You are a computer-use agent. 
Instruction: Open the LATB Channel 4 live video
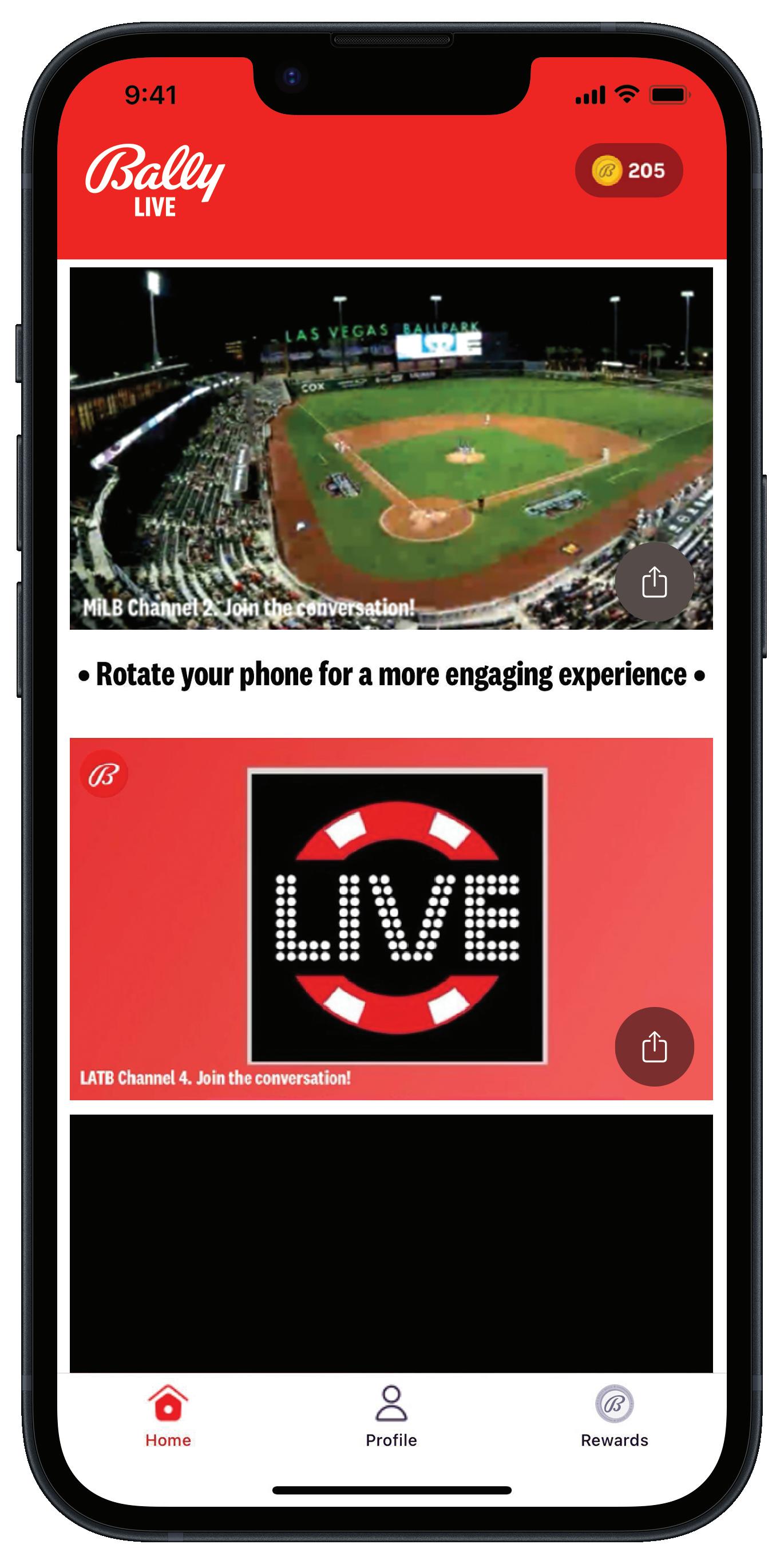[x=397, y=917]
